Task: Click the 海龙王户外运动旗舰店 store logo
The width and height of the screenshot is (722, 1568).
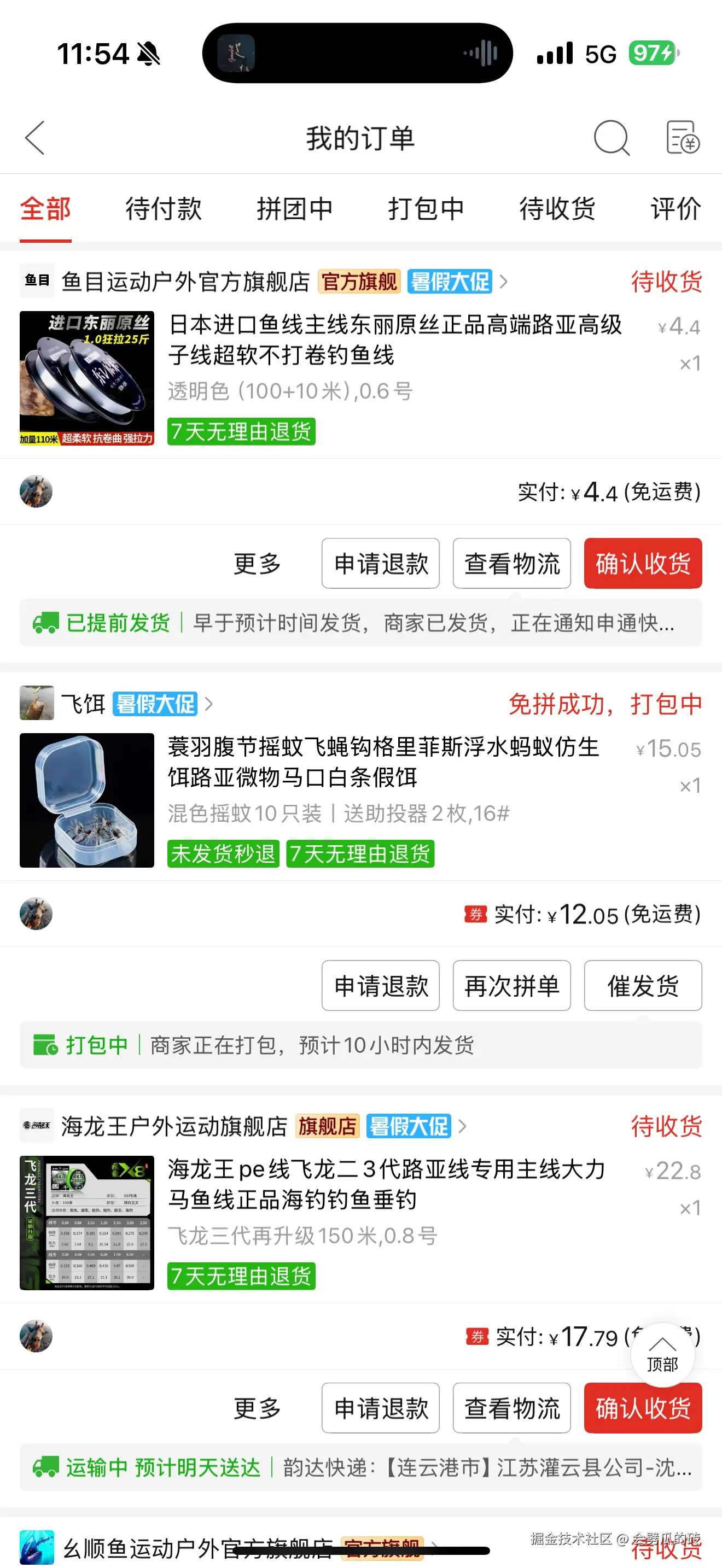Action: [36, 1126]
